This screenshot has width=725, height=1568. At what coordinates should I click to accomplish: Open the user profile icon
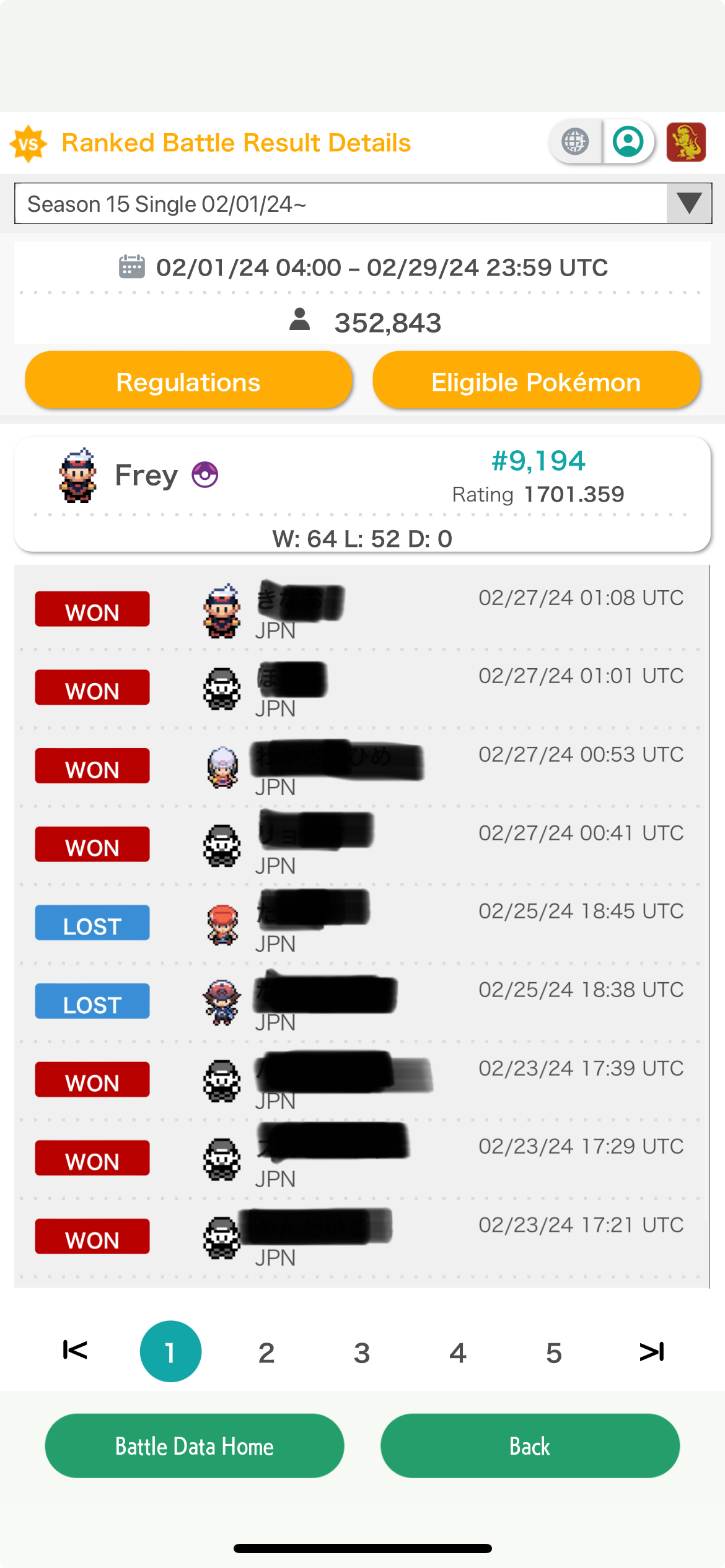tap(628, 142)
